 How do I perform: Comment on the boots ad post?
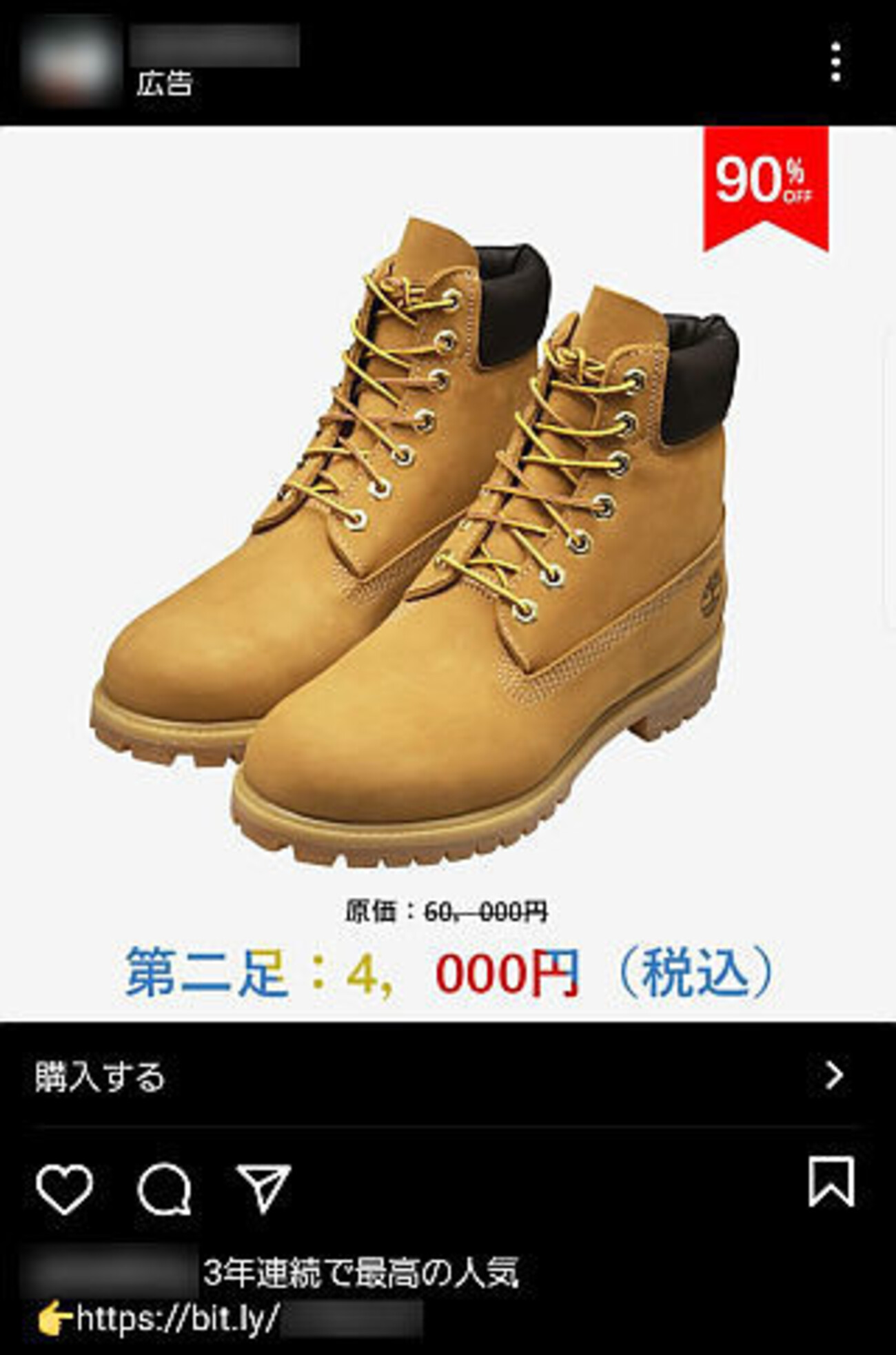click(164, 1190)
